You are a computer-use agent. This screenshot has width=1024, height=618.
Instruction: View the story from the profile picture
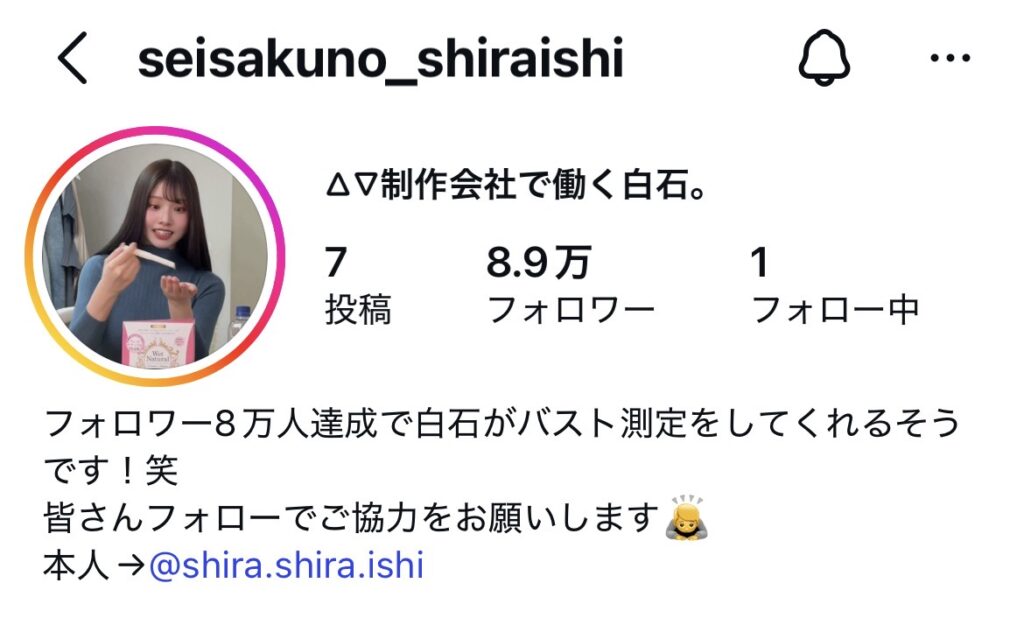point(154,257)
